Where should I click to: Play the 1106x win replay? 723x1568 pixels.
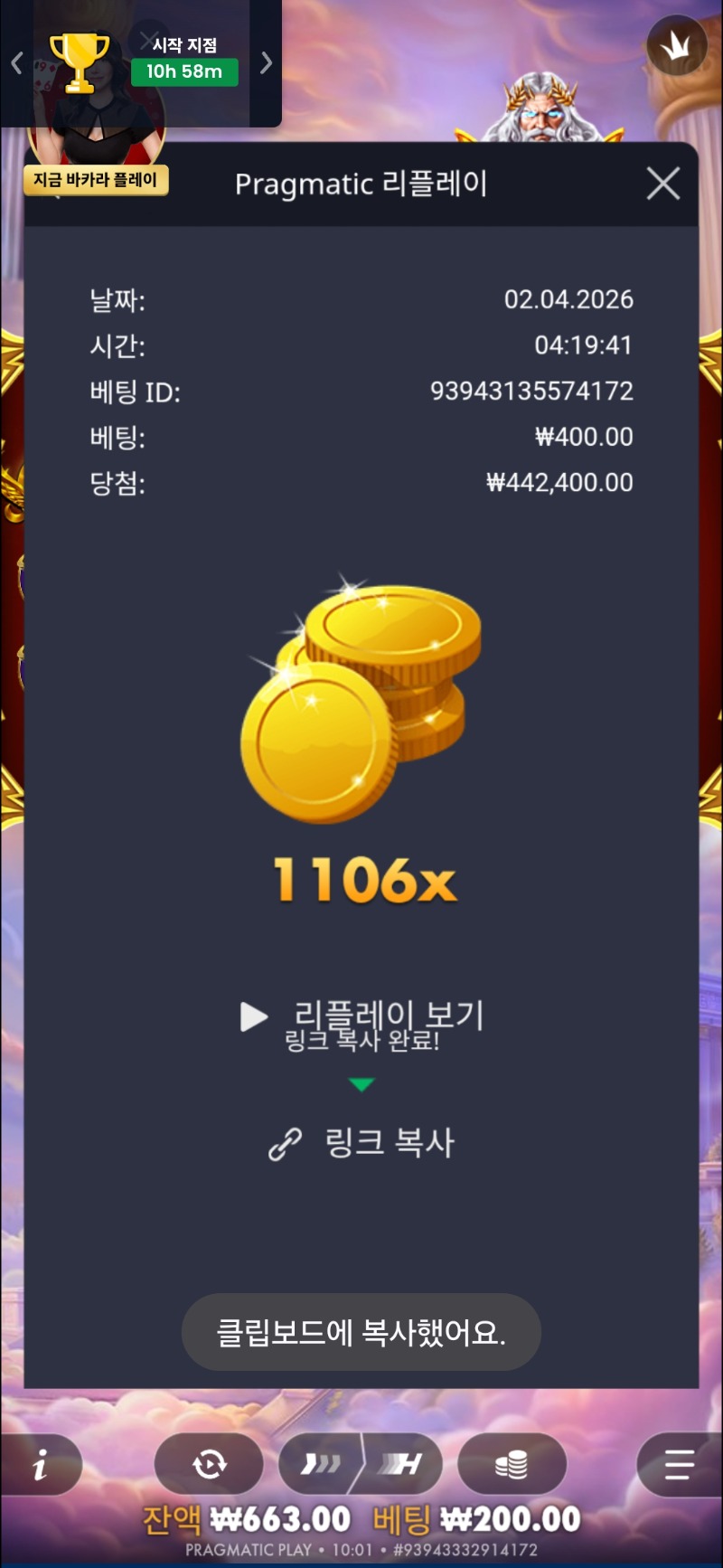[x=361, y=1016]
